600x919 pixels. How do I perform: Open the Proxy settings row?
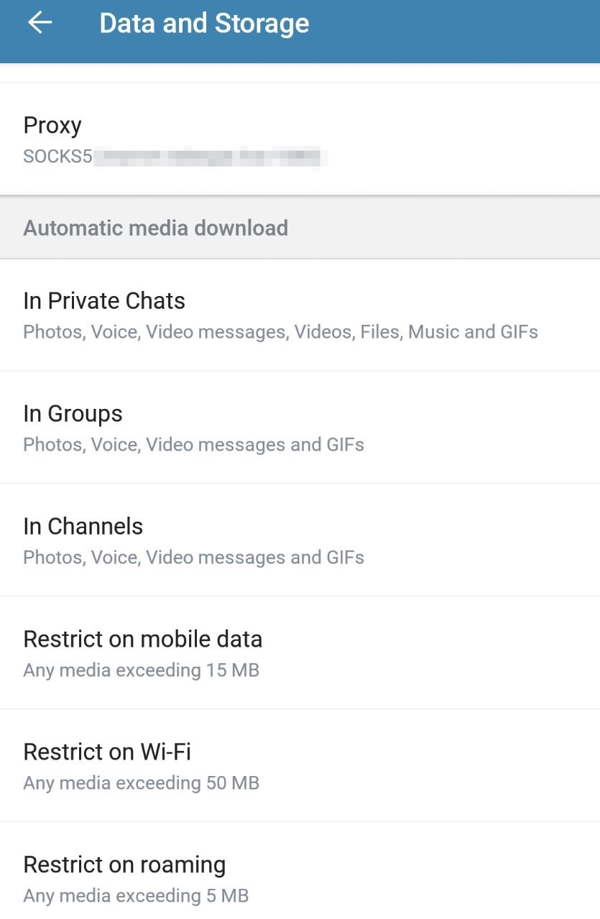pos(300,139)
